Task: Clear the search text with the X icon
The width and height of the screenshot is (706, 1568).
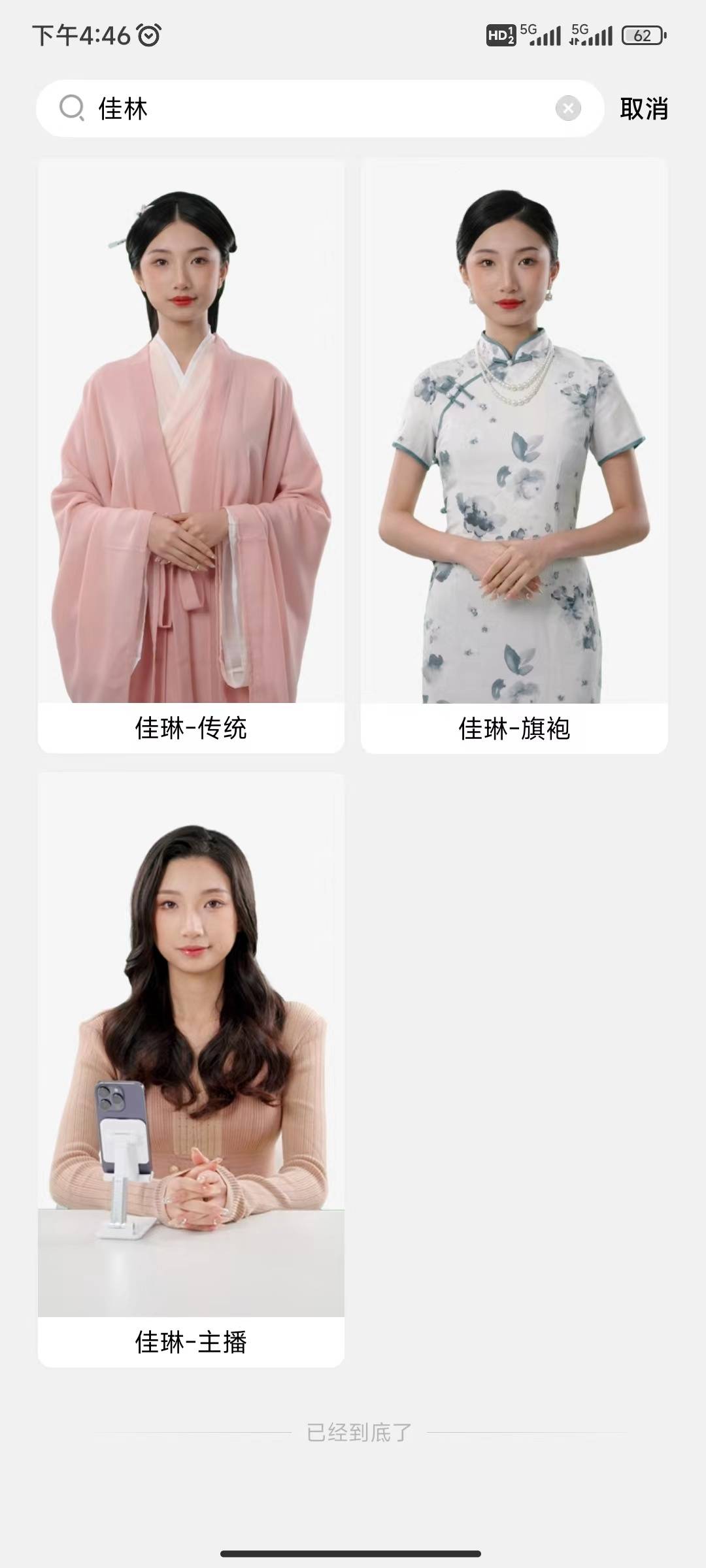Action: (568, 108)
